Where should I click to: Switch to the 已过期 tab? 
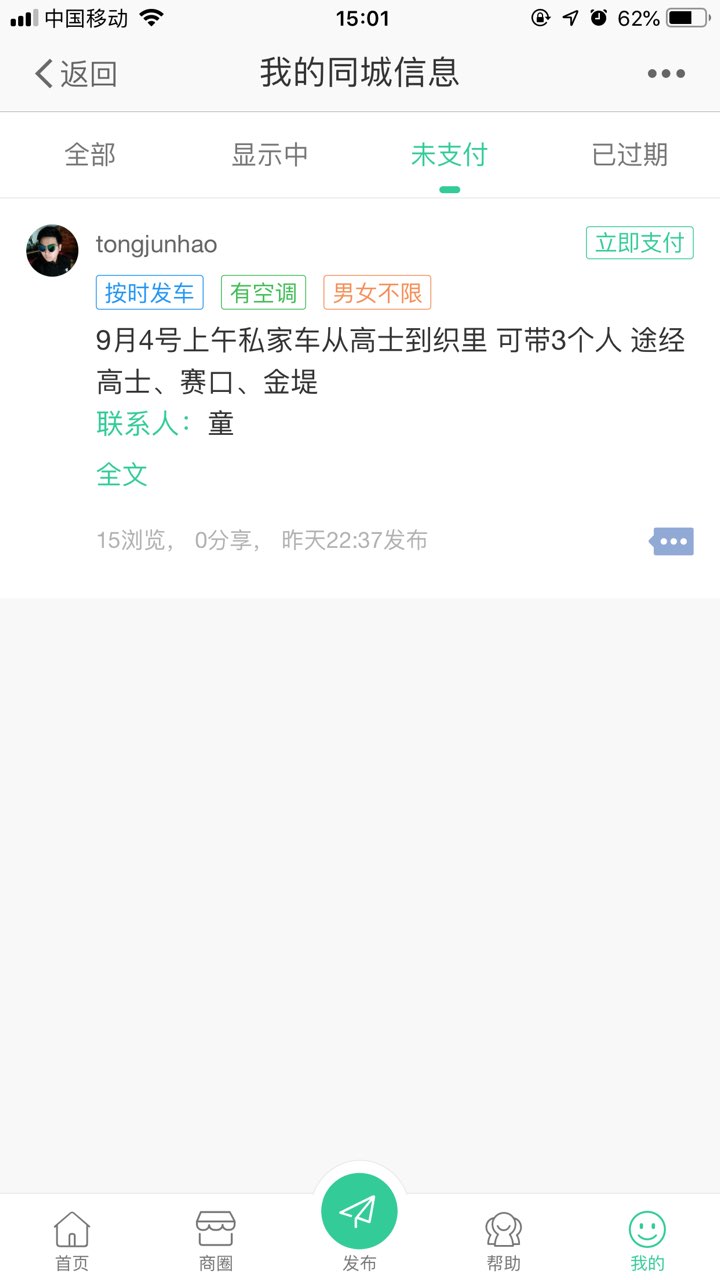pyautogui.click(x=629, y=155)
